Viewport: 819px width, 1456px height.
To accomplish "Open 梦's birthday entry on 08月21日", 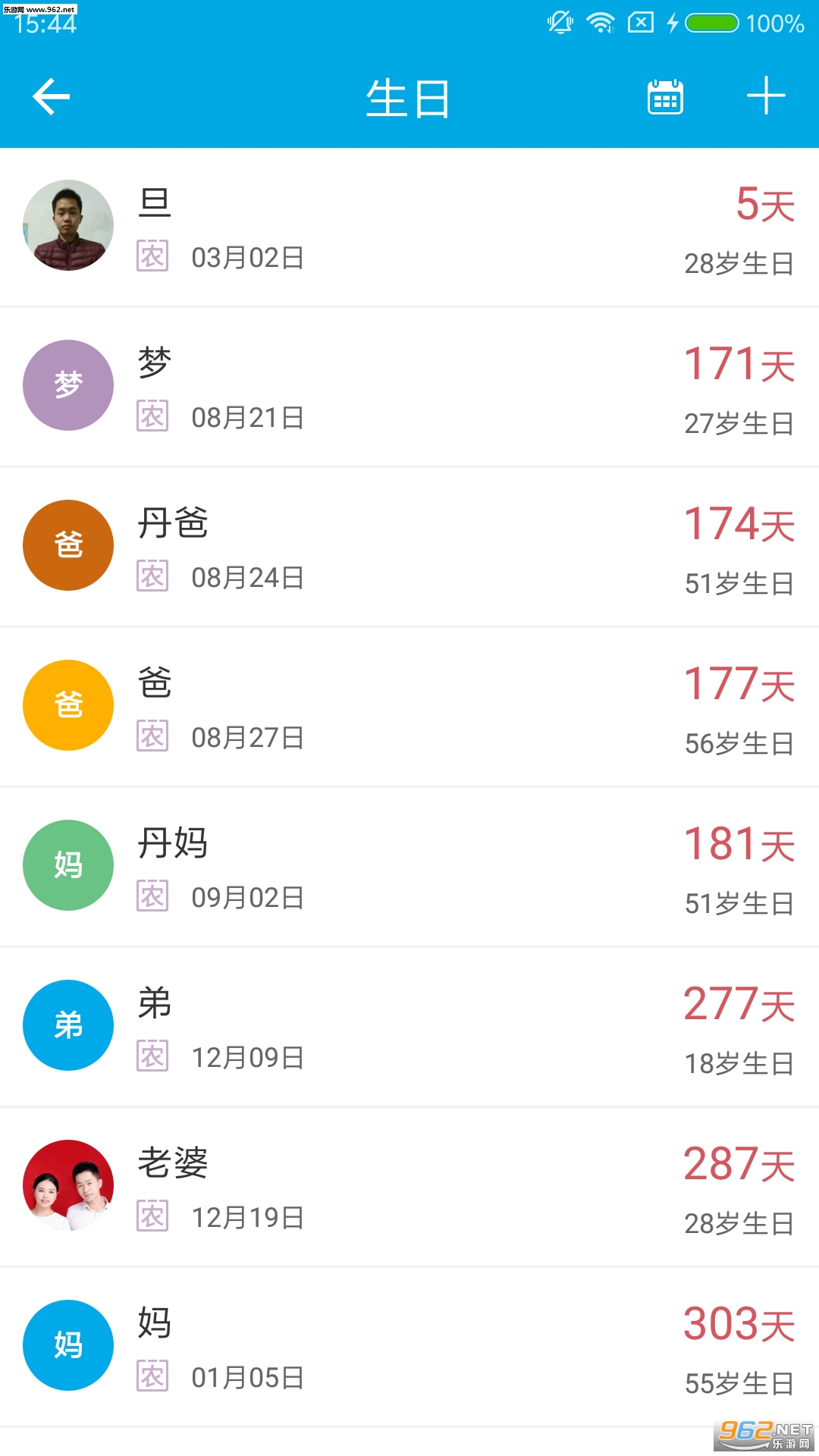I will point(409,388).
